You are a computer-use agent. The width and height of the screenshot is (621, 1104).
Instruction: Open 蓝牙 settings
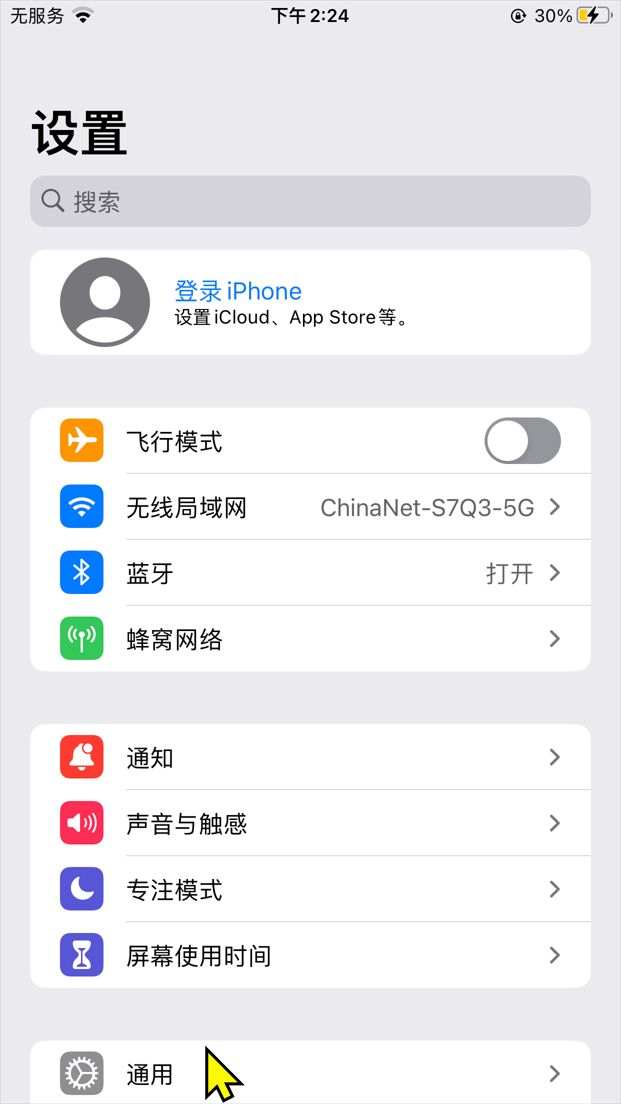click(x=310, y=573)
